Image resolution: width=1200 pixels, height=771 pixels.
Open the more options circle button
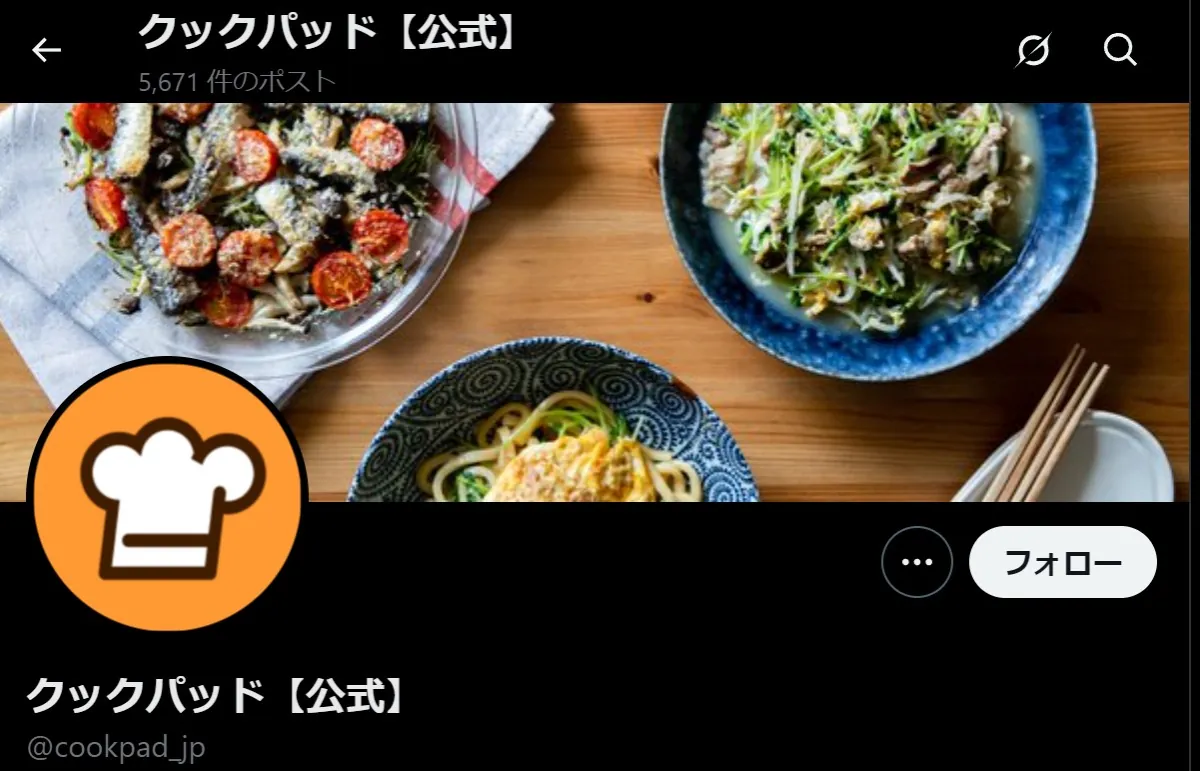click(917, 562)
